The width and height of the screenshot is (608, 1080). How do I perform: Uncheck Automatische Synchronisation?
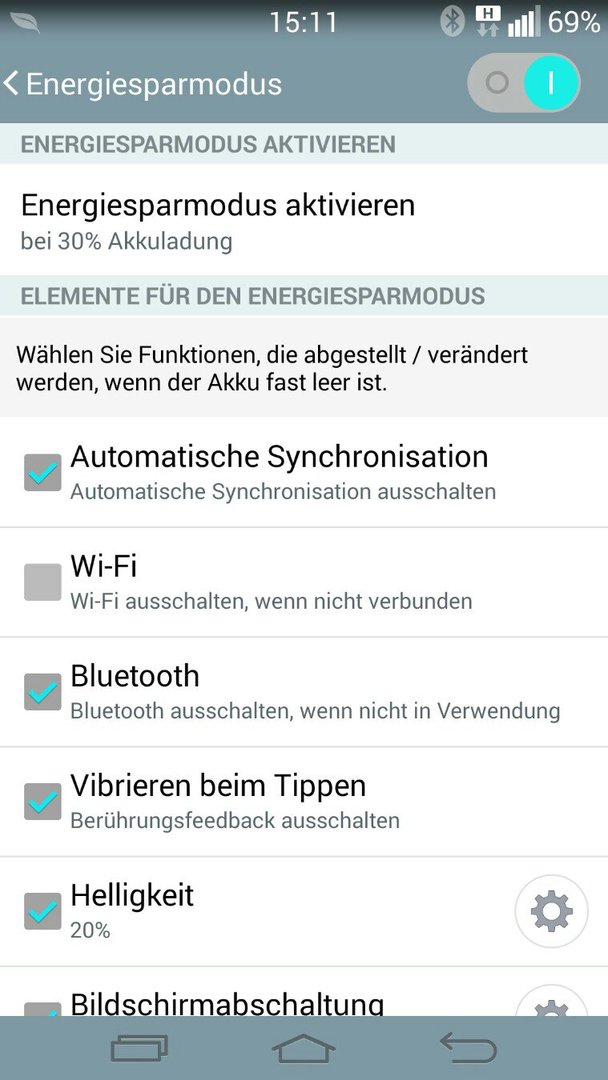click(43, 472)
